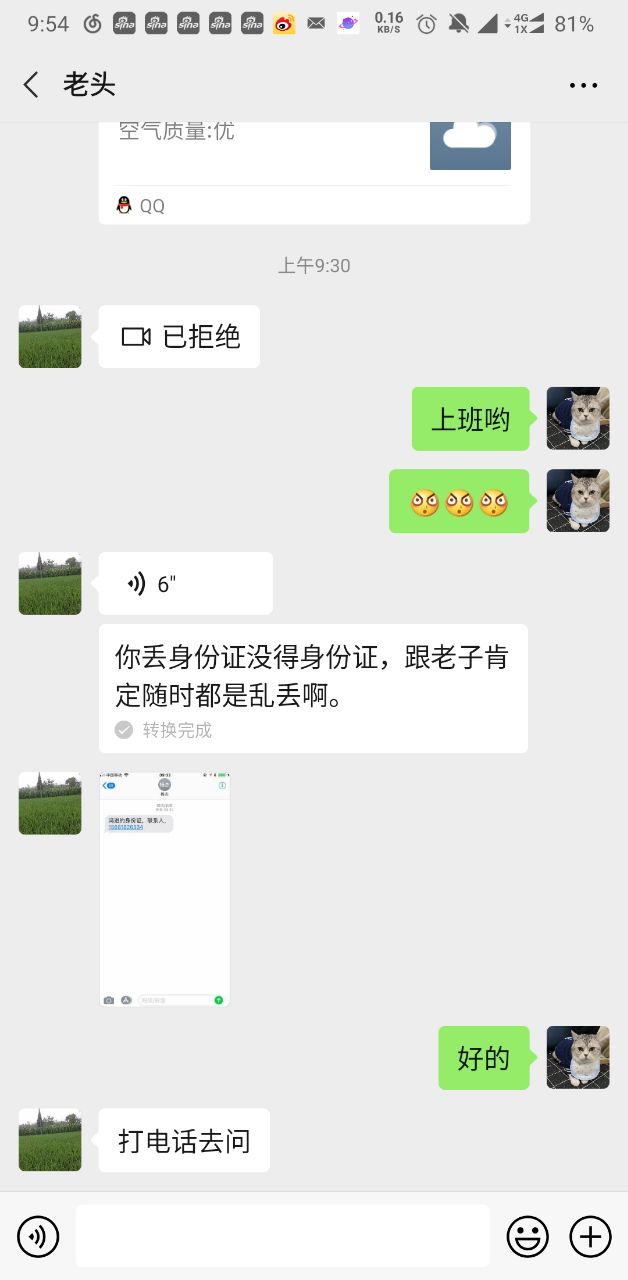
Task: Tap the declined video call message 已拒绝
Action: click(x=179, y=336)
